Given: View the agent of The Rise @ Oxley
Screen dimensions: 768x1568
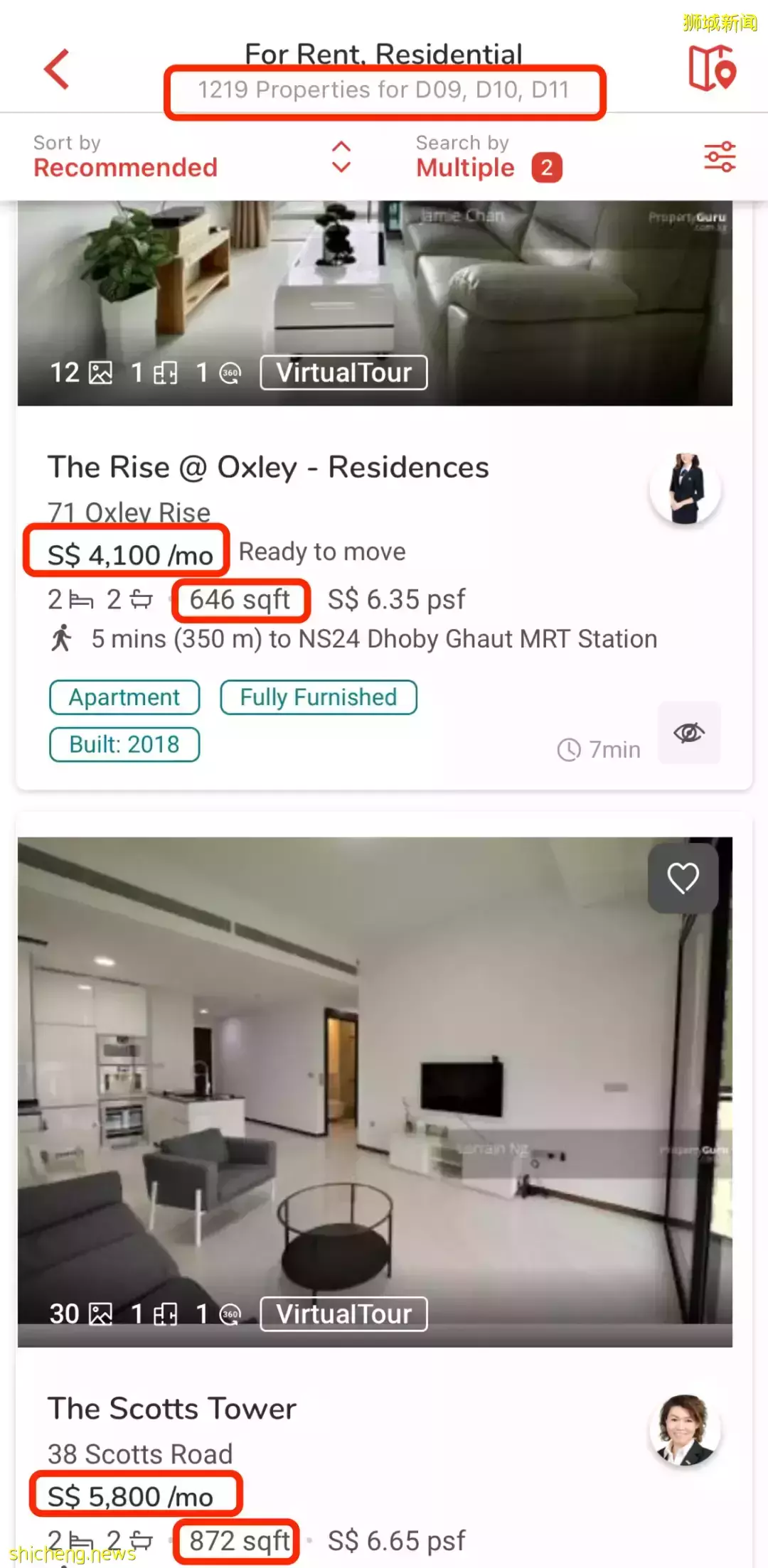Looking at the screenshot, I should [x=686, y=489].
